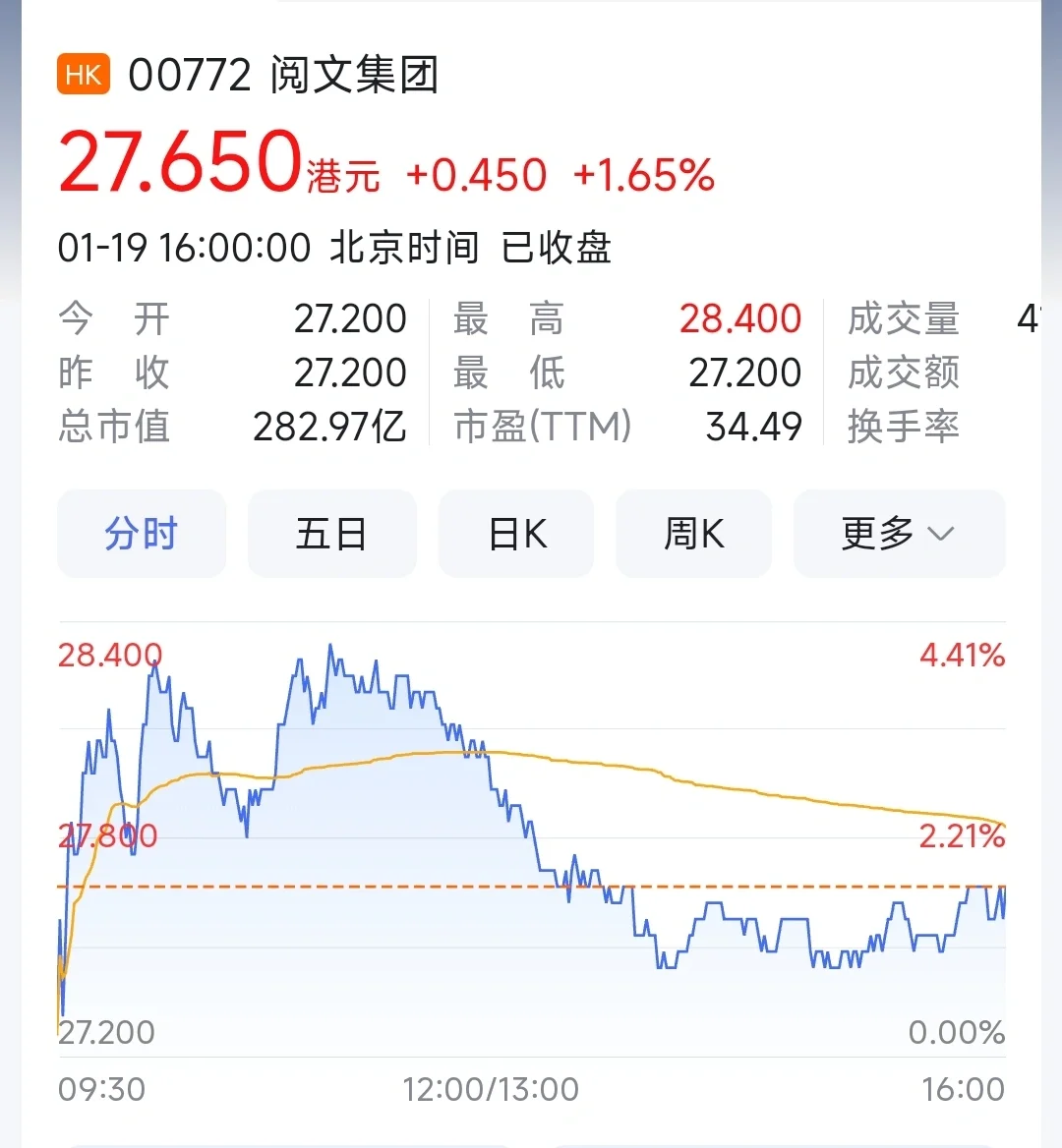The height and width of the screenshot is (1148, 1062).
Task: Select the 日K daily candlestick tab
Action: [516, 534]
